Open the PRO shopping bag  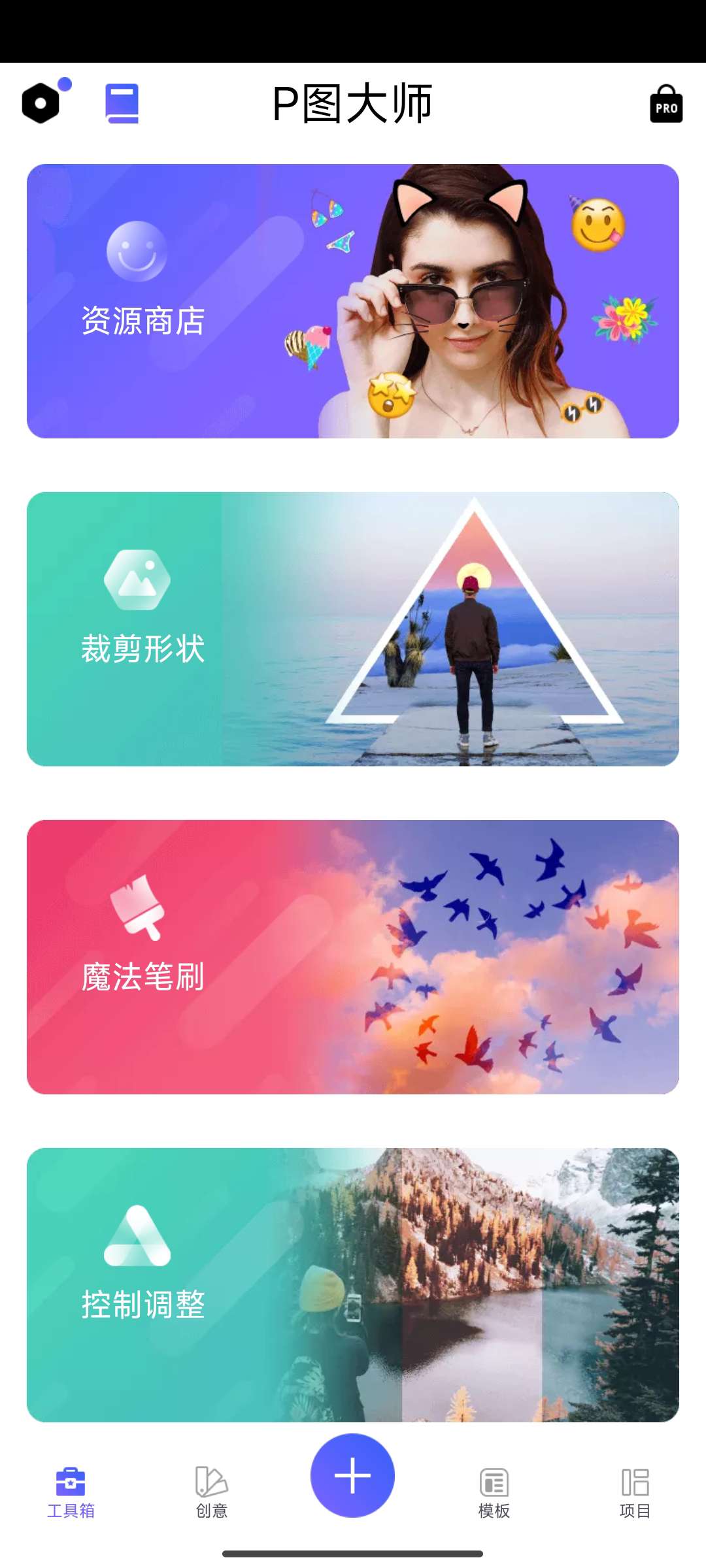[665, 104]
